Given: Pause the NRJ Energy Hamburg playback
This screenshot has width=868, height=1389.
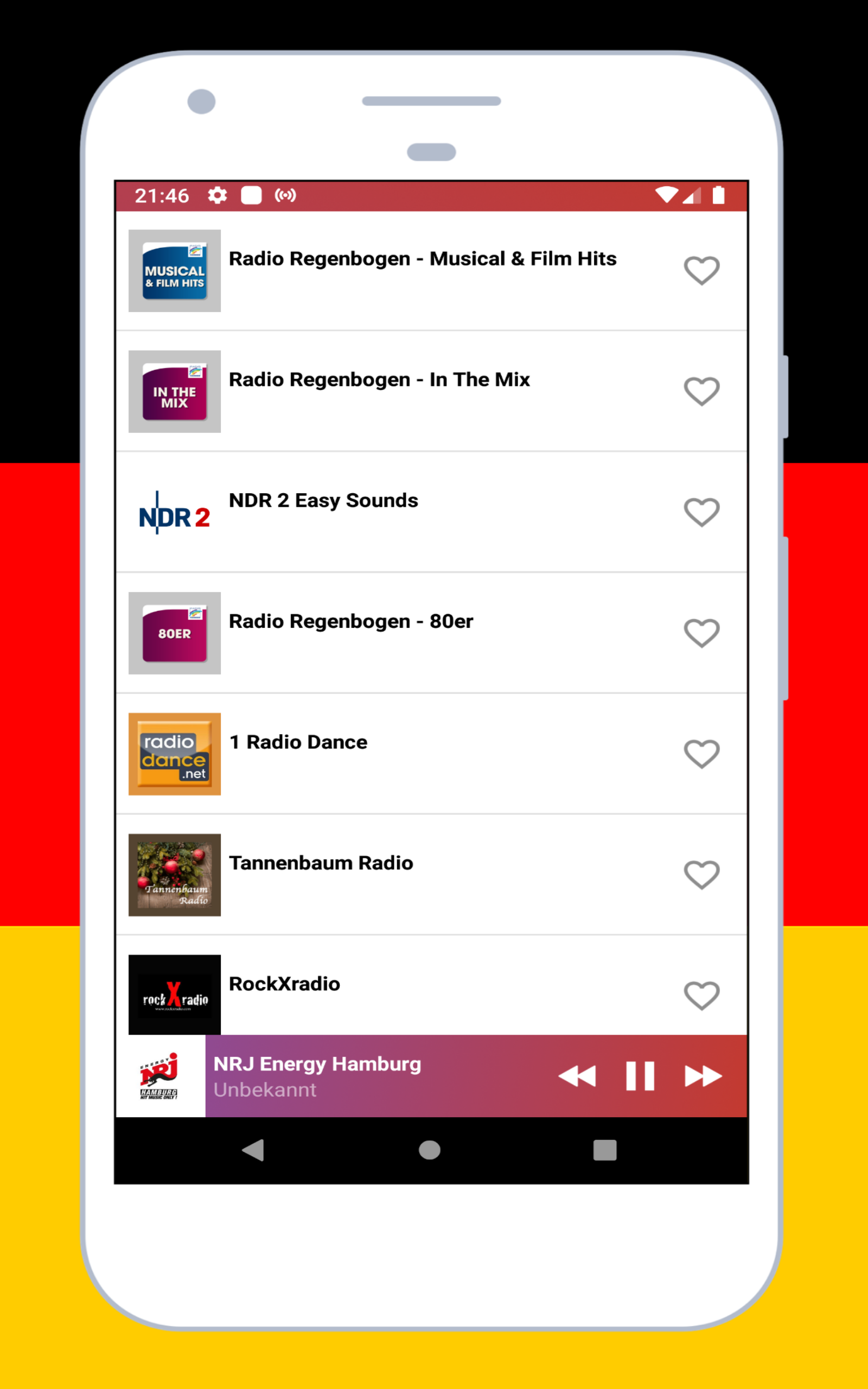Looking at the screenshot, I should tap(639, 1076).
